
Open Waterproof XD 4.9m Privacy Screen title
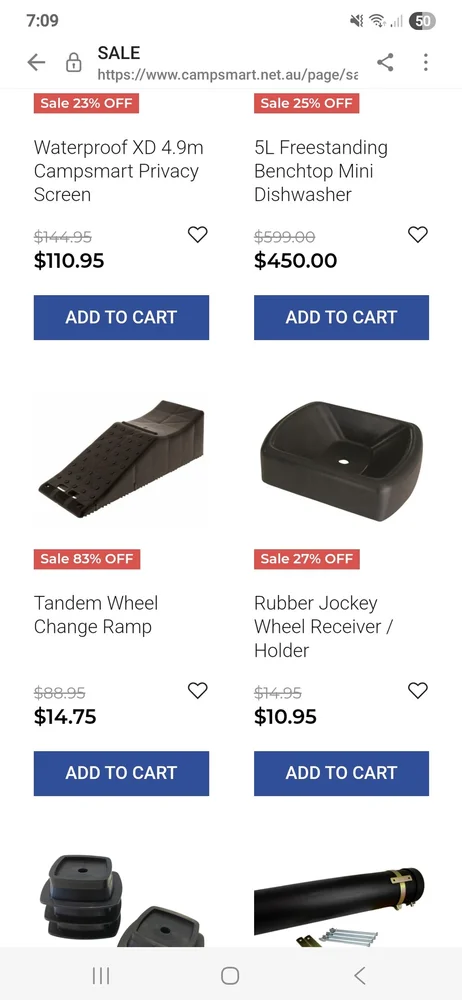click(119, 171)
